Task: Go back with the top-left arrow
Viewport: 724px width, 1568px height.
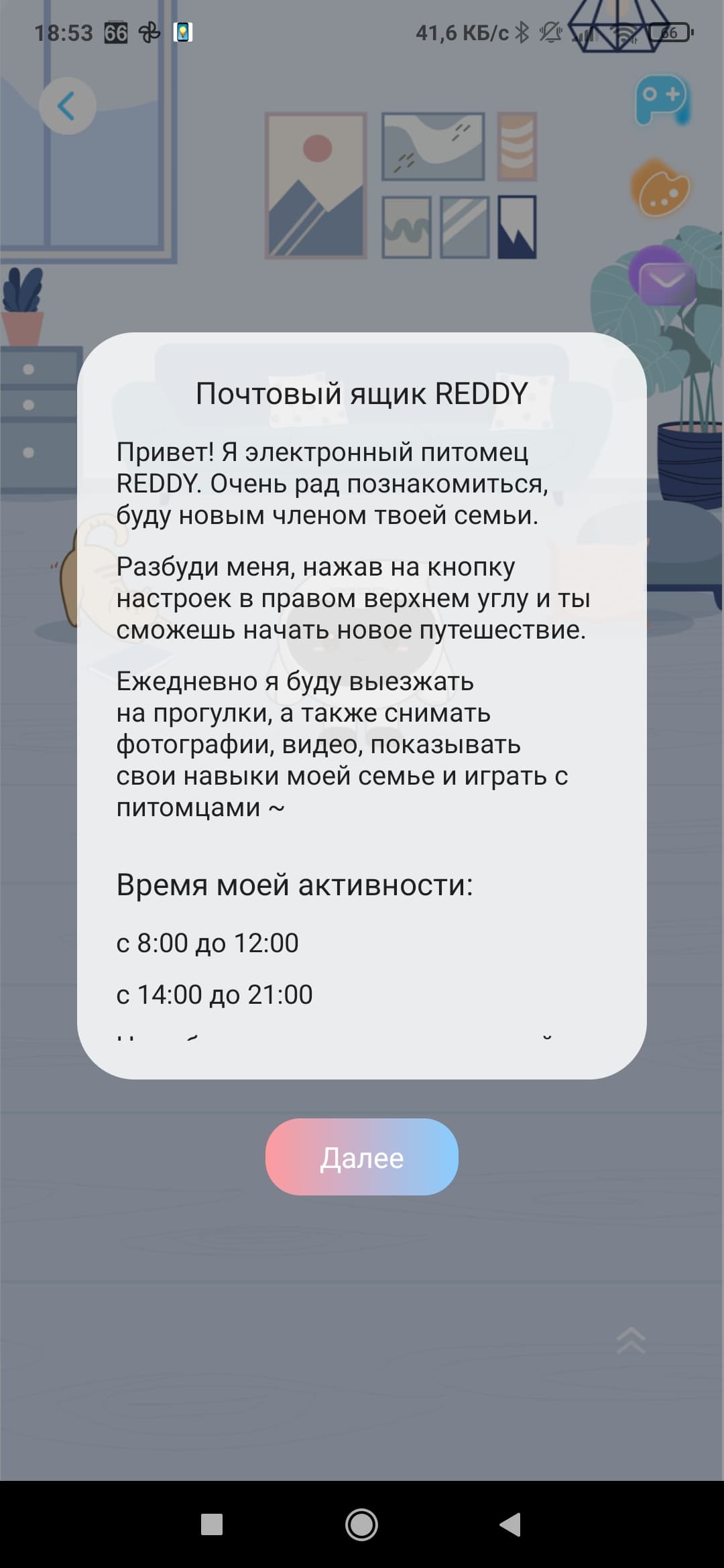Action: [67, 106]
